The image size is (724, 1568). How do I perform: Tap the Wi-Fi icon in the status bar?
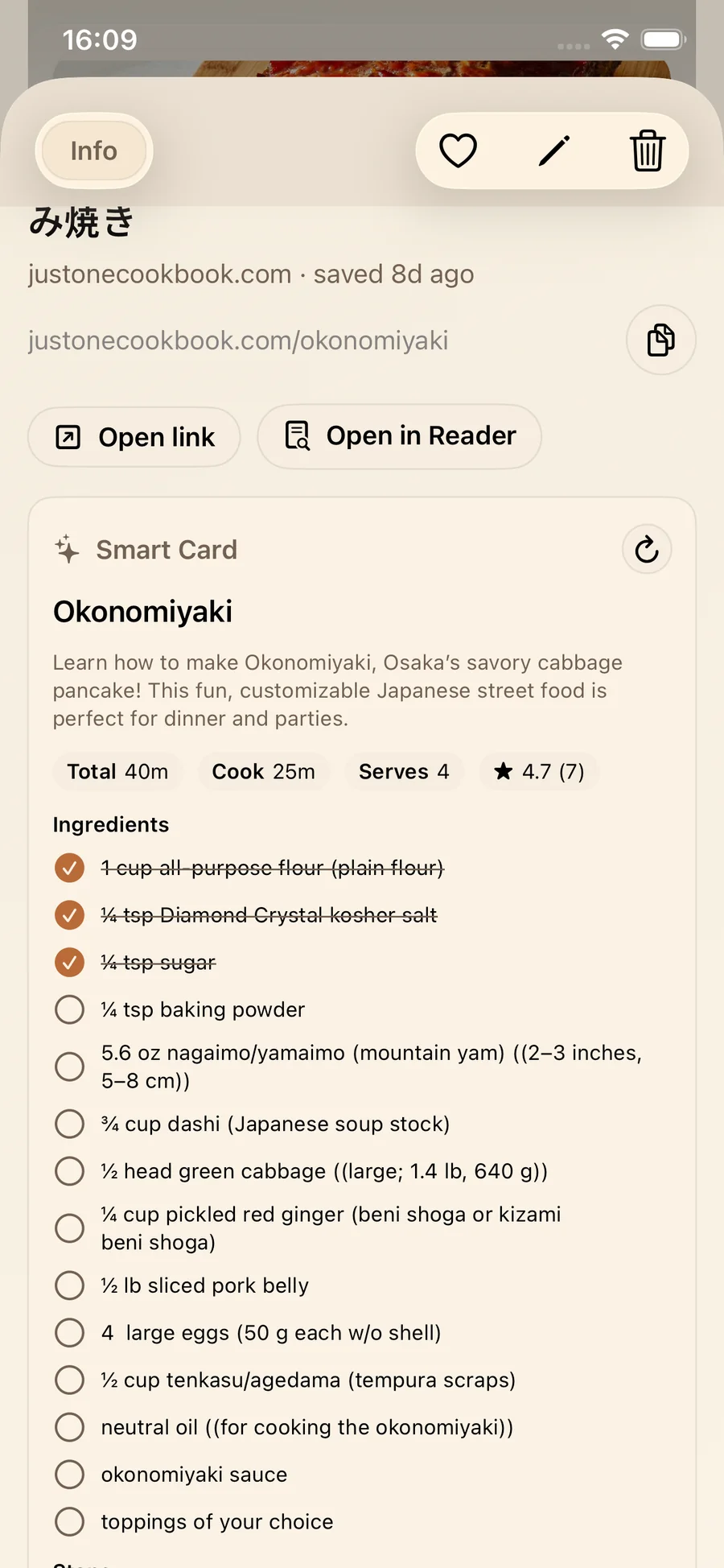[x=616, y=38]
